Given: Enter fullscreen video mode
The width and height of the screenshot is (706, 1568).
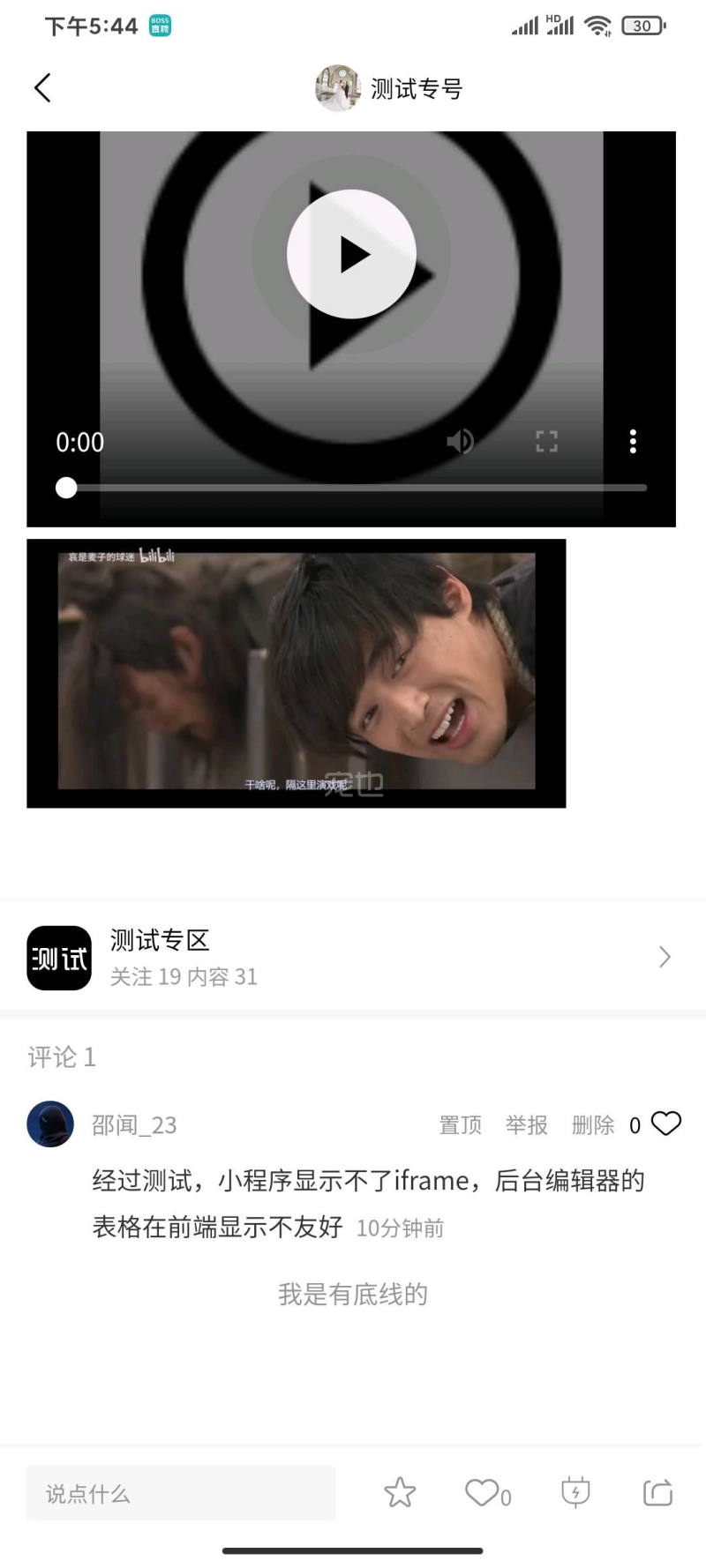Looking at the screenshot, I should point(546,441).
